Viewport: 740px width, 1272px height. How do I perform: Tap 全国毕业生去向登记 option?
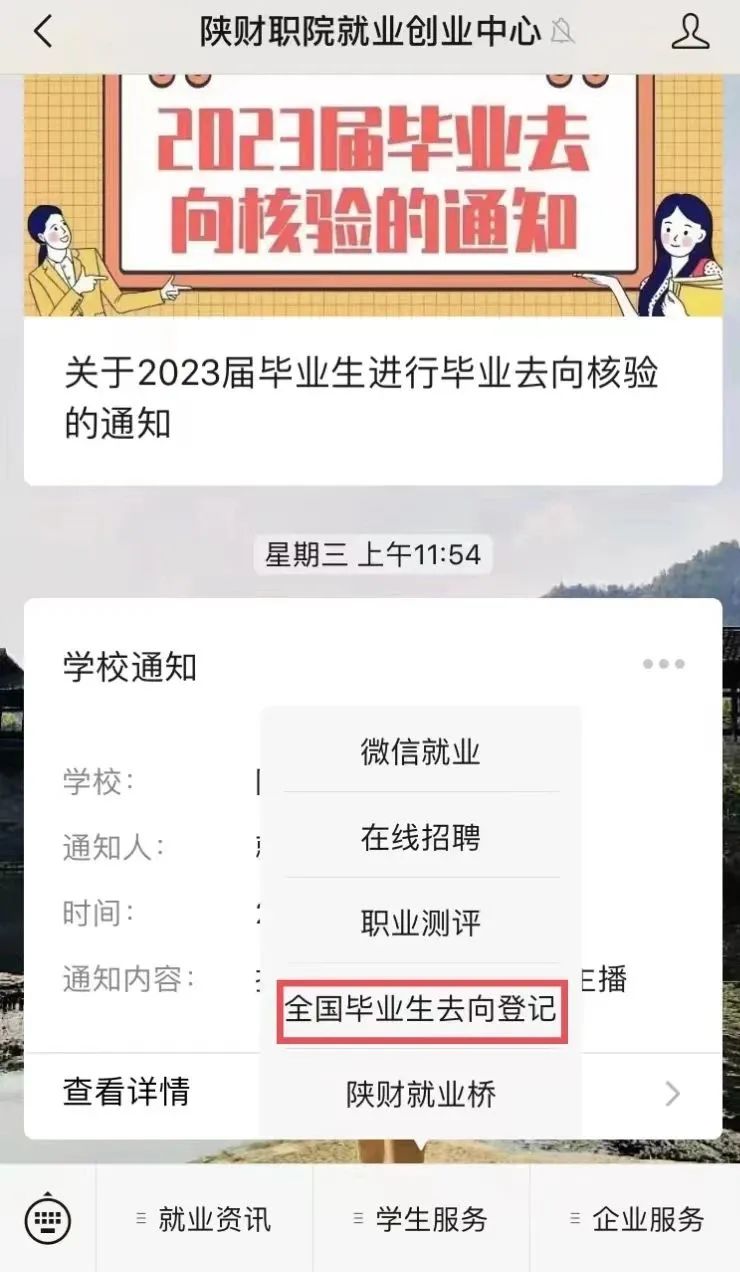421,1008
